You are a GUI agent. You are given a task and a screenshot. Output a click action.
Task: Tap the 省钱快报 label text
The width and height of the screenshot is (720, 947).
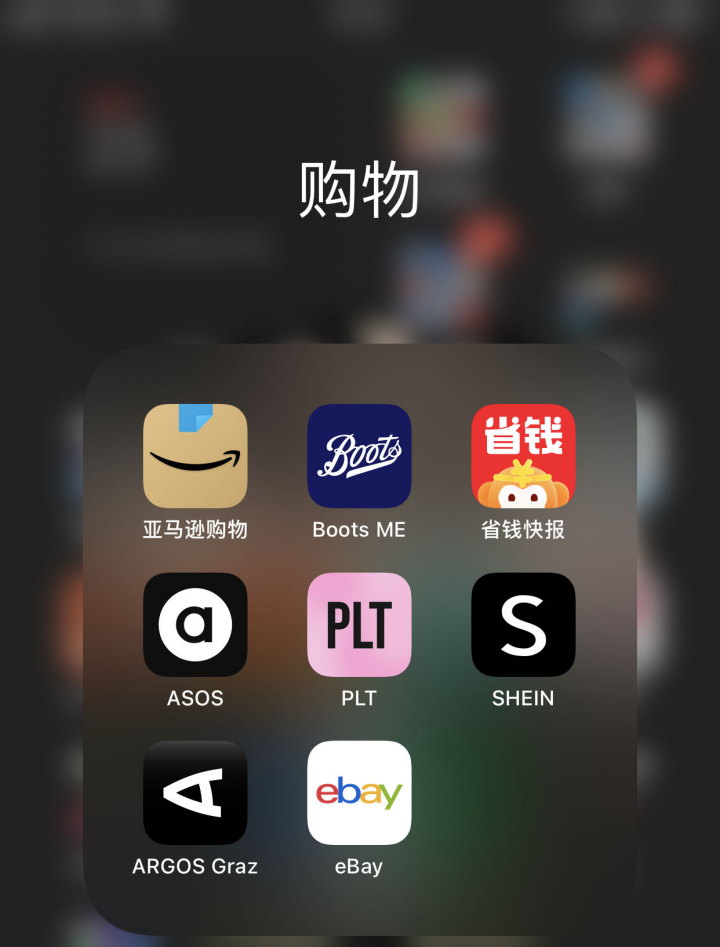[x=523, y=529]
